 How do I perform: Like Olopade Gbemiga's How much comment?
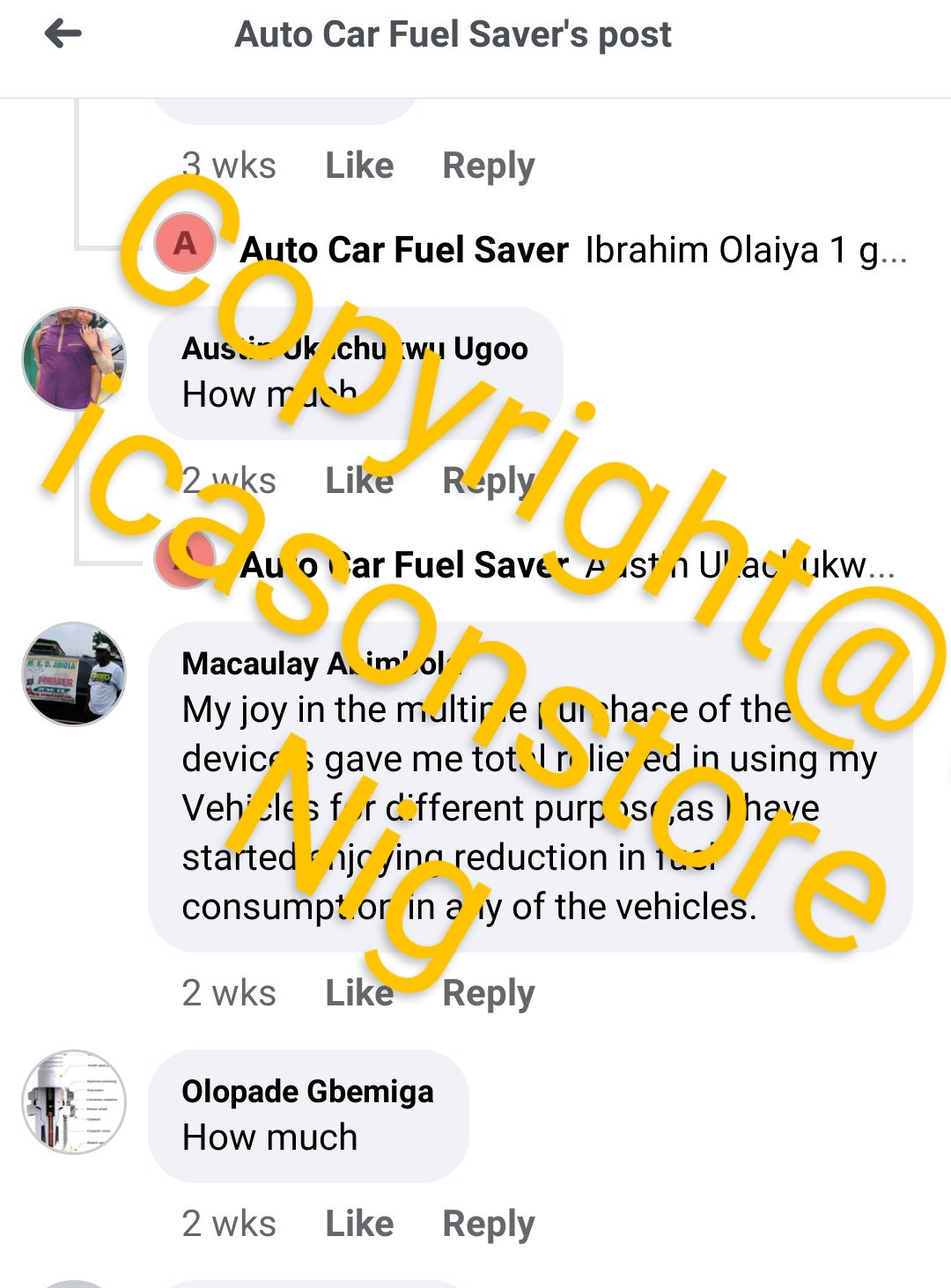pos(359,1224)
